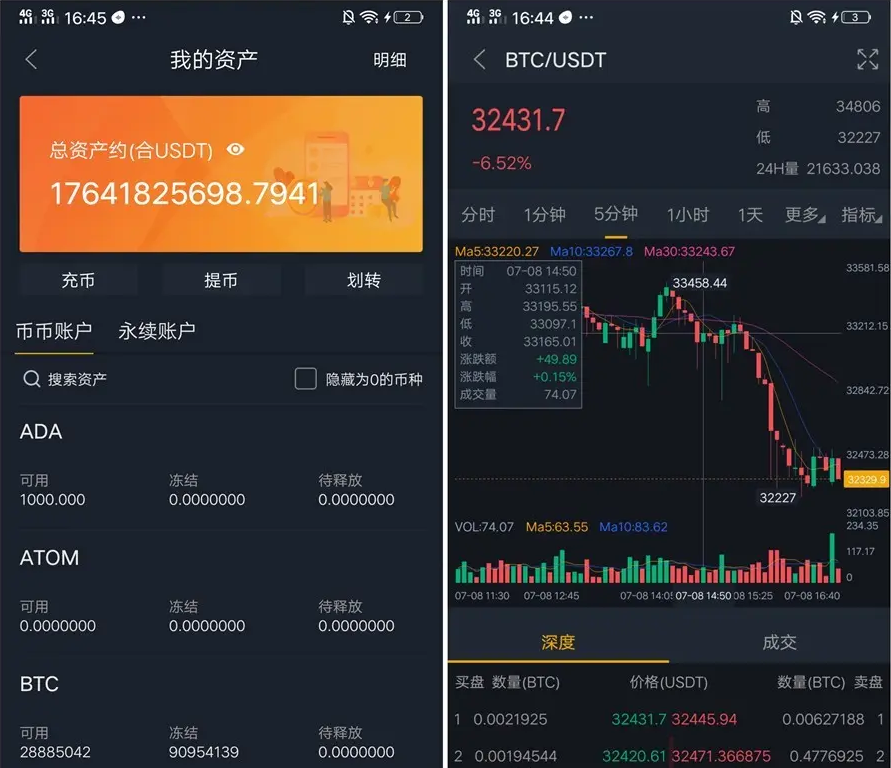Open the ADA asset row
The image size is (891, 768).
(x=221, y=465)
